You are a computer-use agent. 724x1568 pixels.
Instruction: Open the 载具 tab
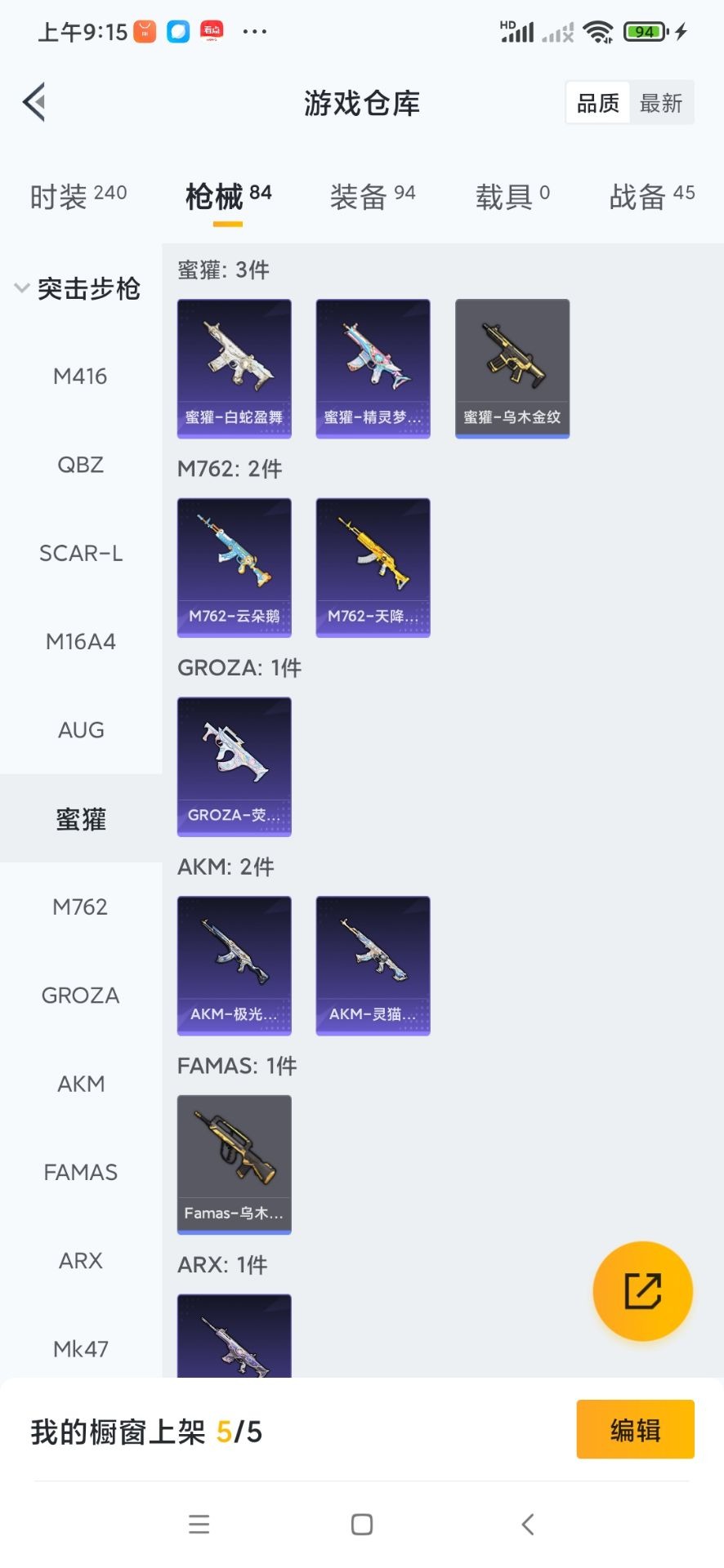coord(512,196)
